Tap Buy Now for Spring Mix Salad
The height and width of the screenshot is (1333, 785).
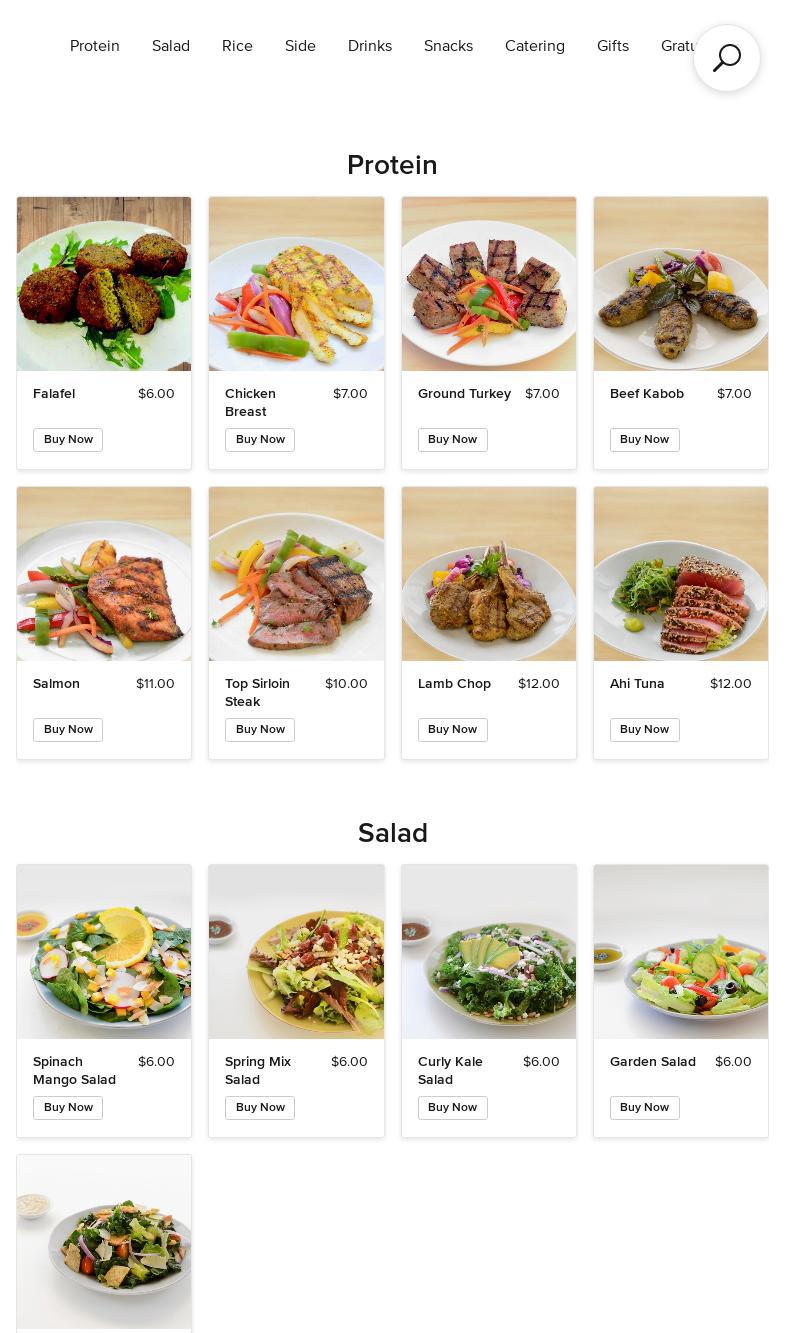[x=260, y=1108]
